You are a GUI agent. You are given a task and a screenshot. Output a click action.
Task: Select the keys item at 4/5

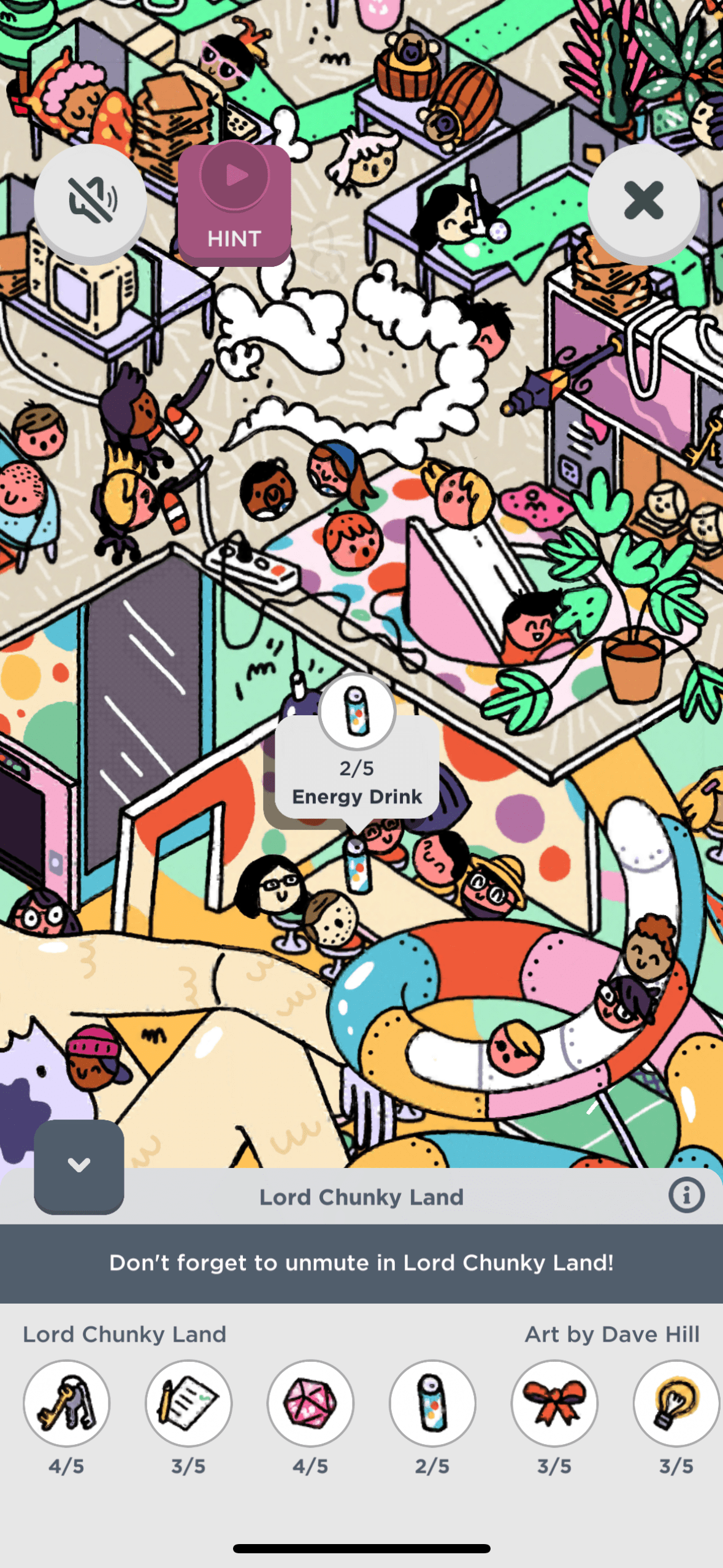[66, 1403]
